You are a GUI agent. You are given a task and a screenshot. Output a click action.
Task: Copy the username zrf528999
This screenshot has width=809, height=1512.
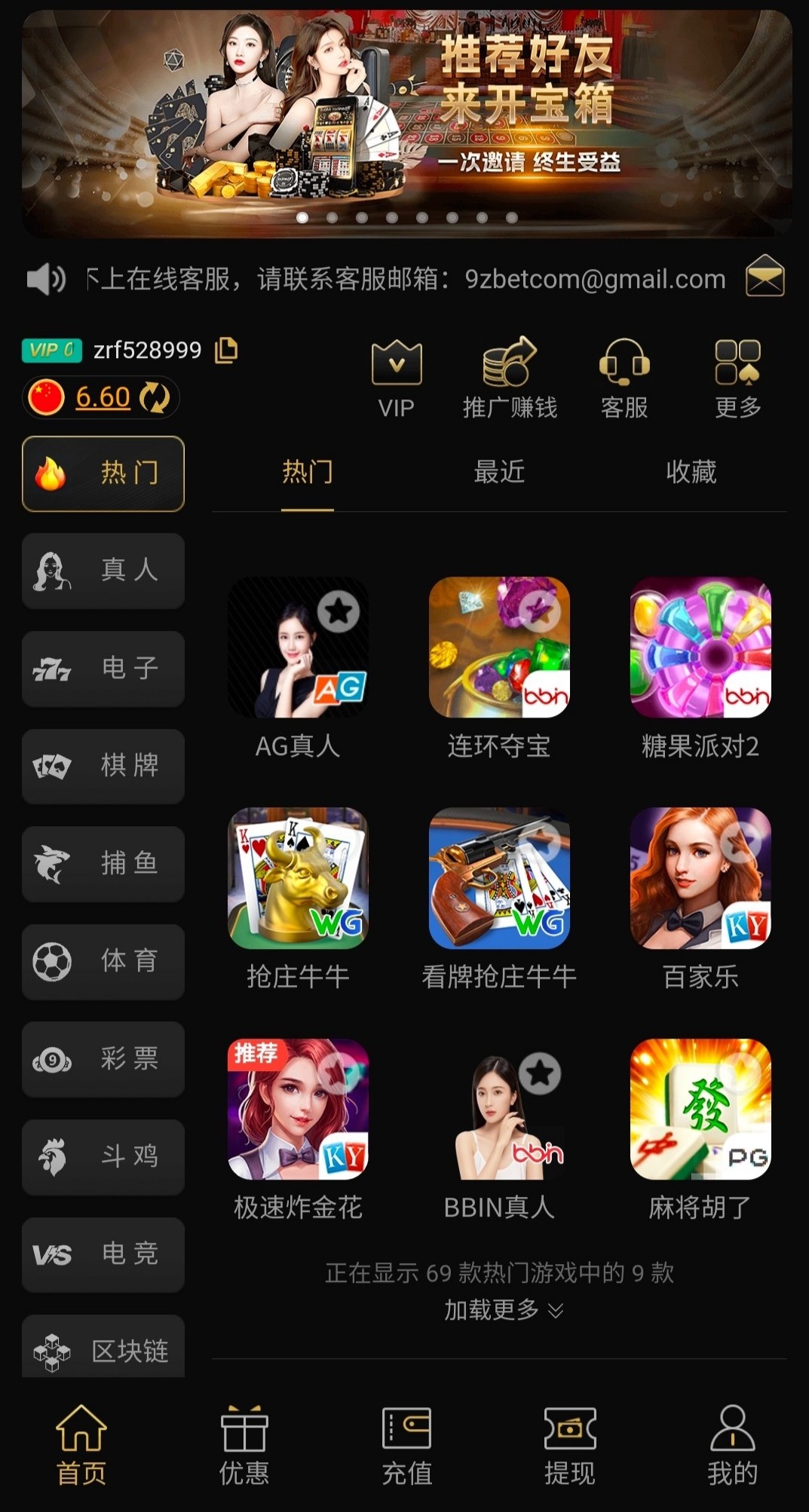pyautogui.click(x=226, y=350)
